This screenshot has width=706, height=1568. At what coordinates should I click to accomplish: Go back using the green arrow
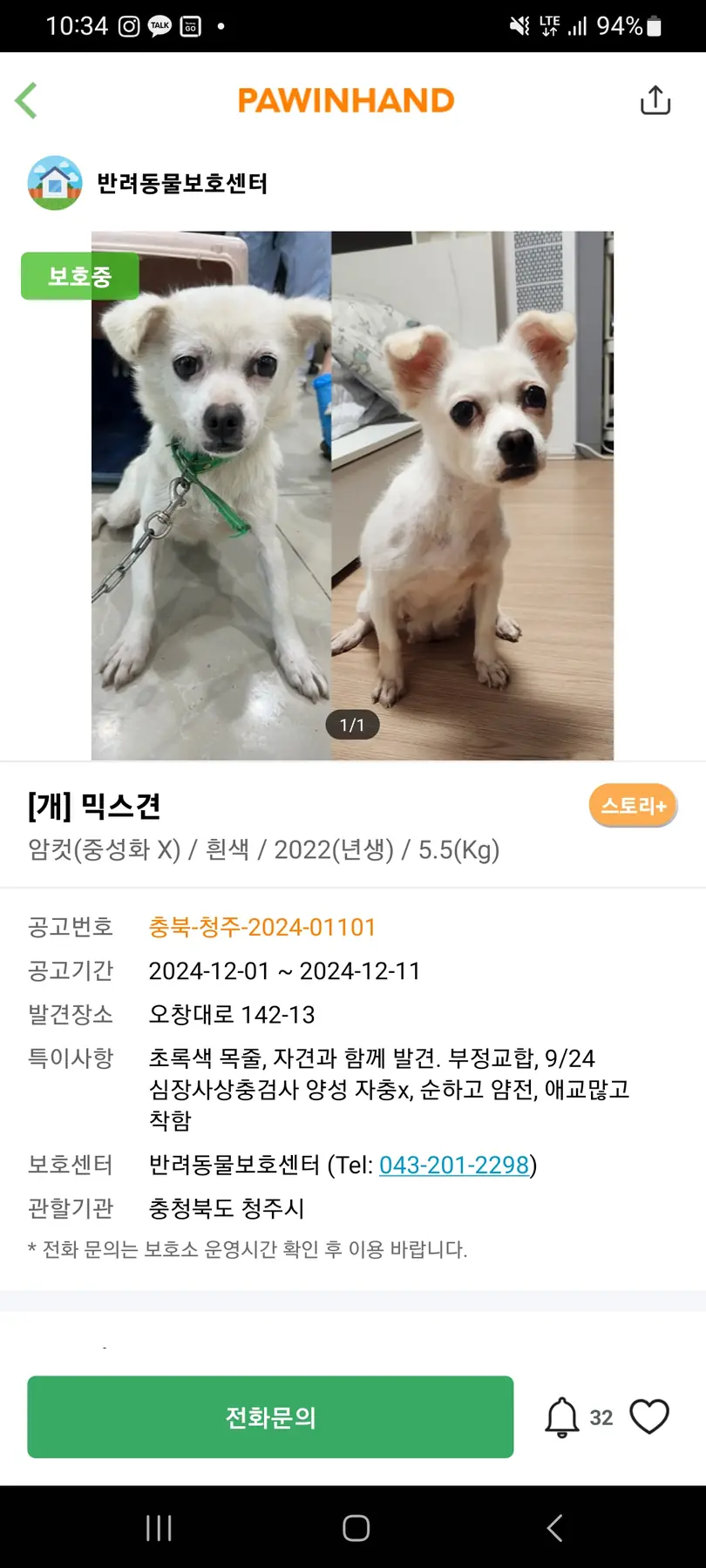coord(27,100)
